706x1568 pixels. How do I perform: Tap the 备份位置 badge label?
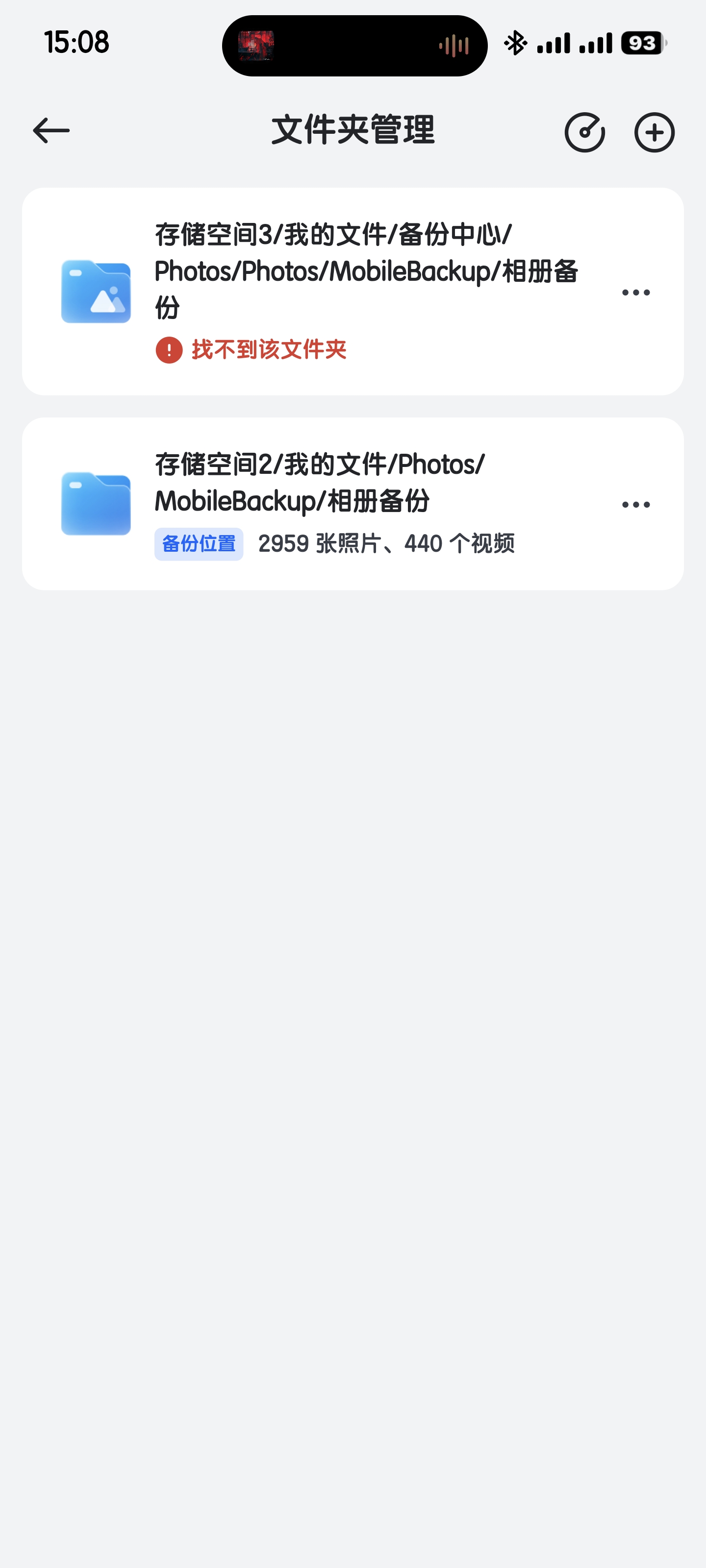coord(198,543)
